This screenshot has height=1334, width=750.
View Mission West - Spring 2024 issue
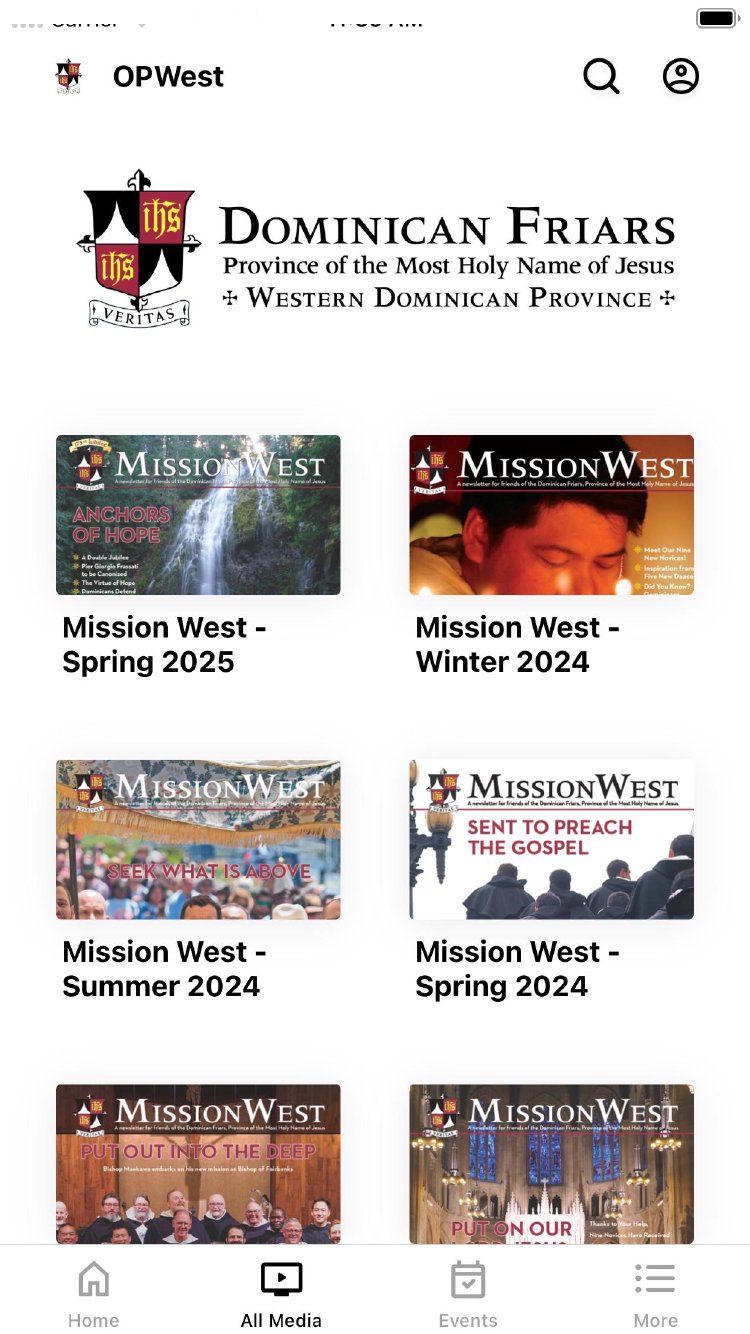(551, 840)
